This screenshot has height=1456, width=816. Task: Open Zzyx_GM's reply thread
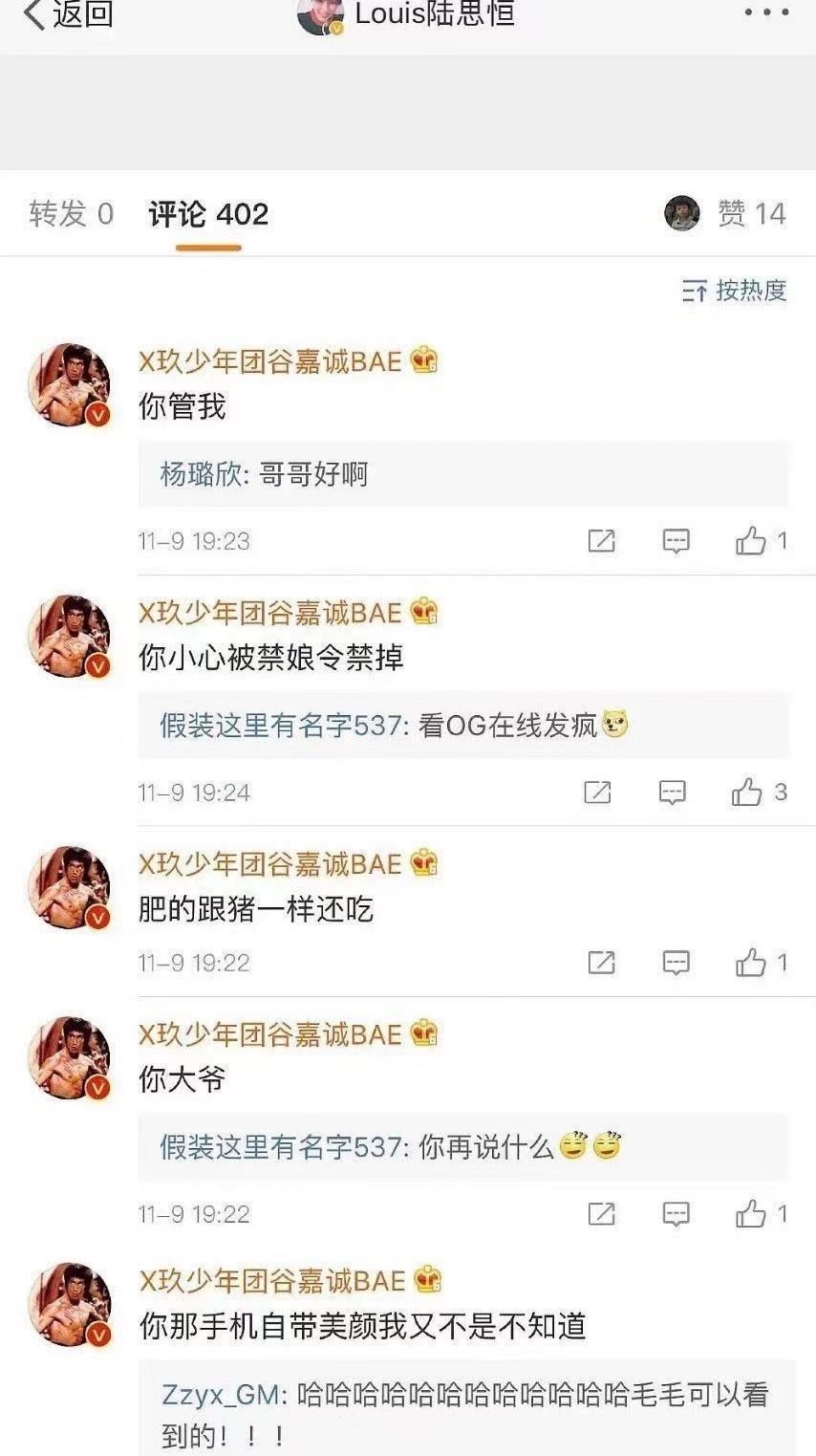pos(464,1412)
